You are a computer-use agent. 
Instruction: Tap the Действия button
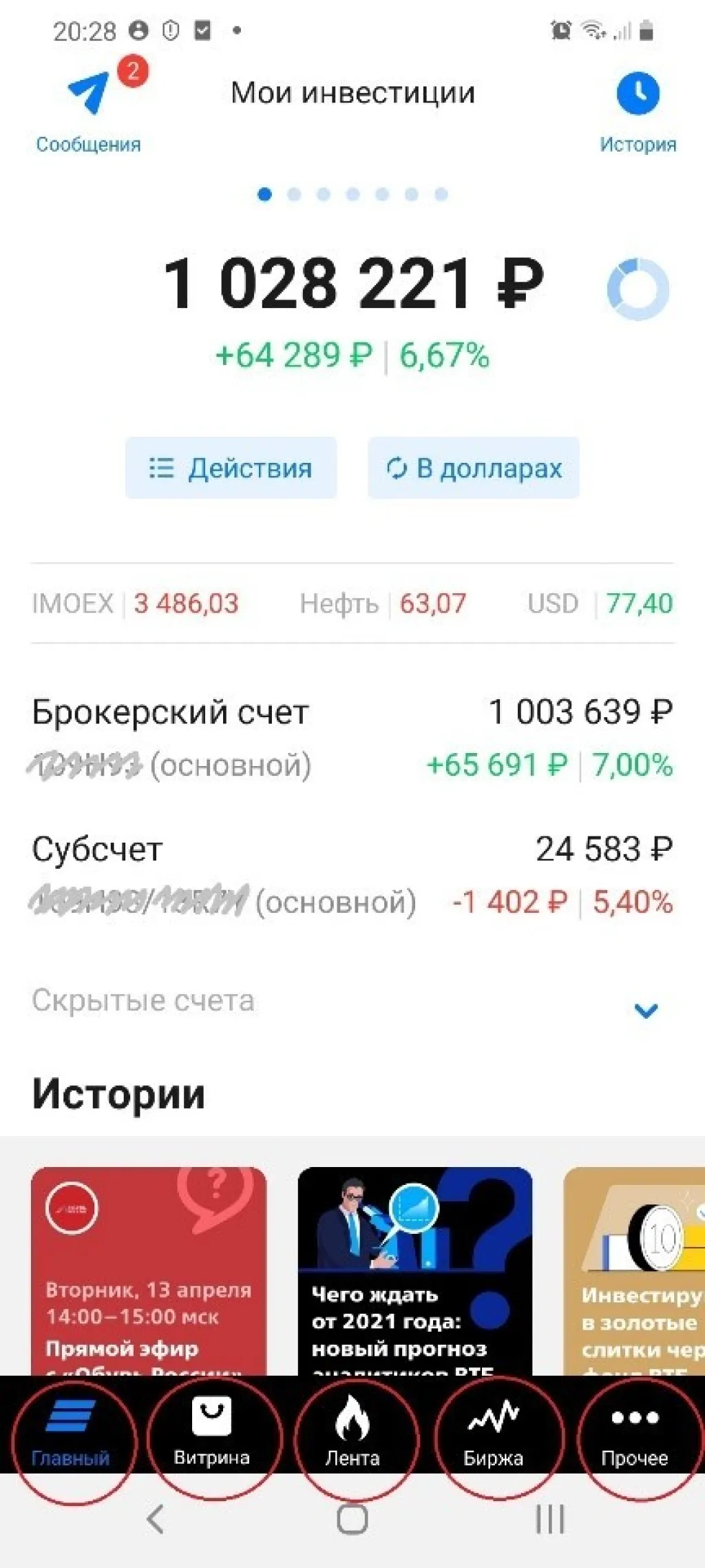(x=231, y=468)
